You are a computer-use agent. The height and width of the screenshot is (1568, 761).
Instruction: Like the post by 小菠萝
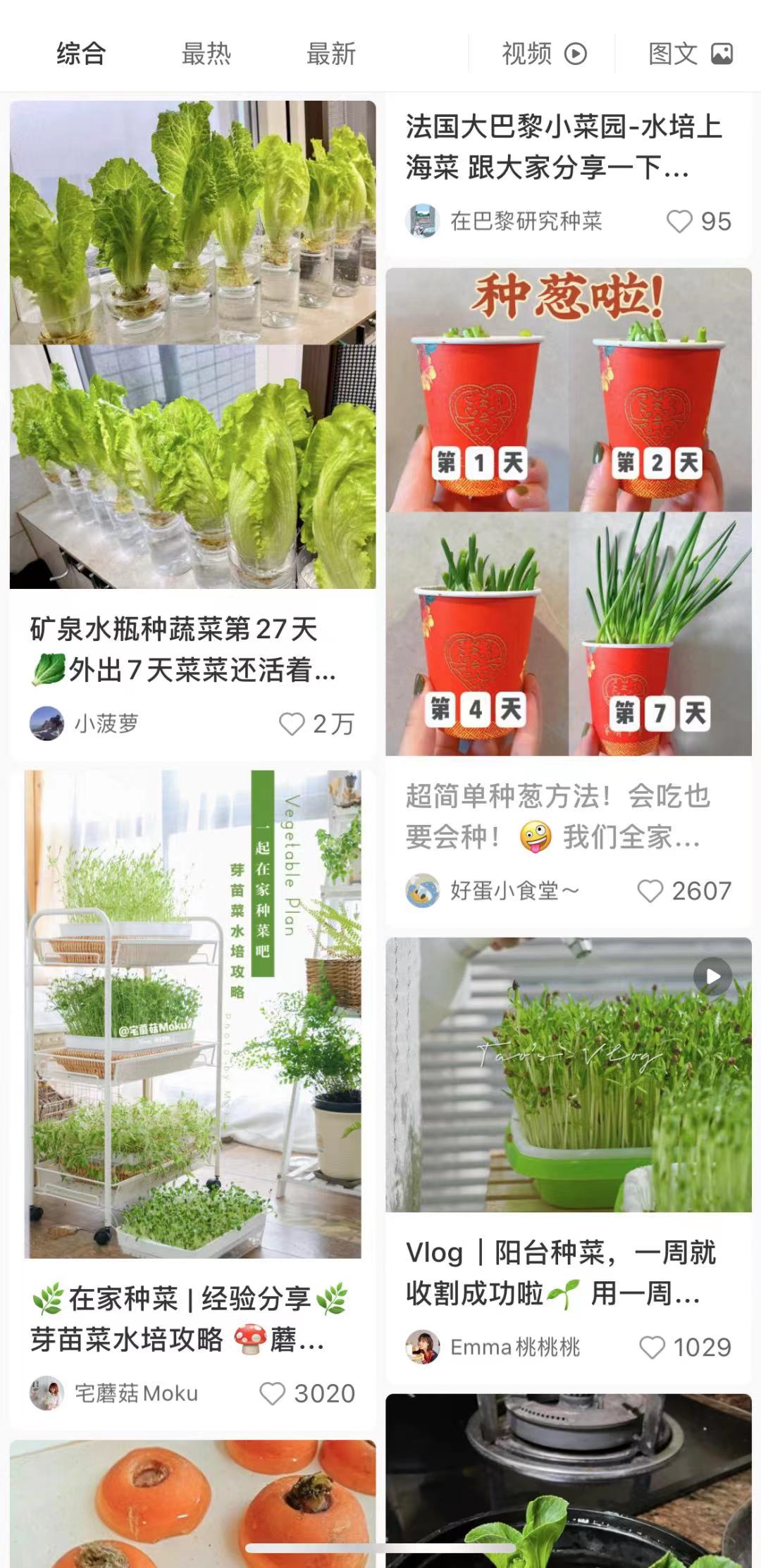click(x=292, y=723)
